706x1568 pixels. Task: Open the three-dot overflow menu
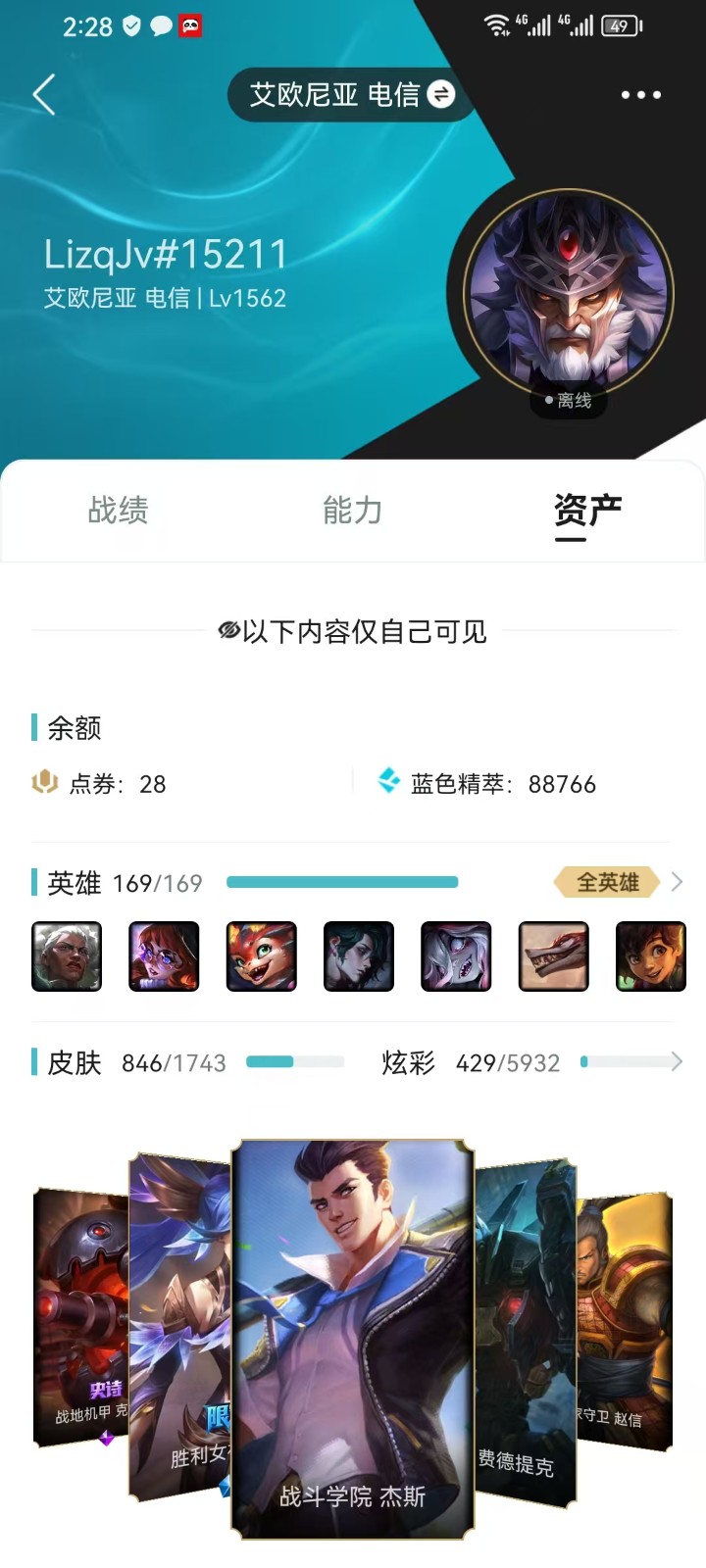pos(641,95)
